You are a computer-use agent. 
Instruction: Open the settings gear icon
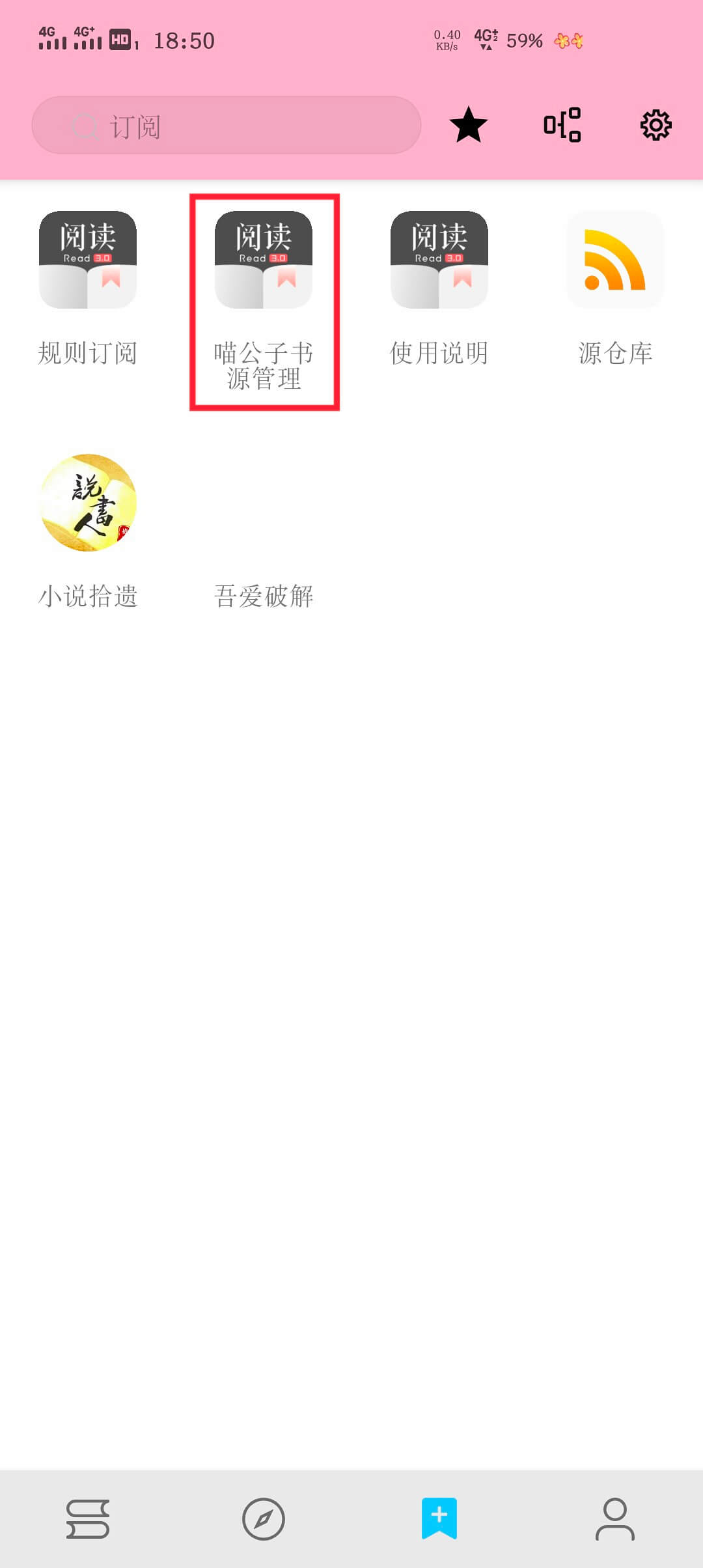click(x=655, y=125)
